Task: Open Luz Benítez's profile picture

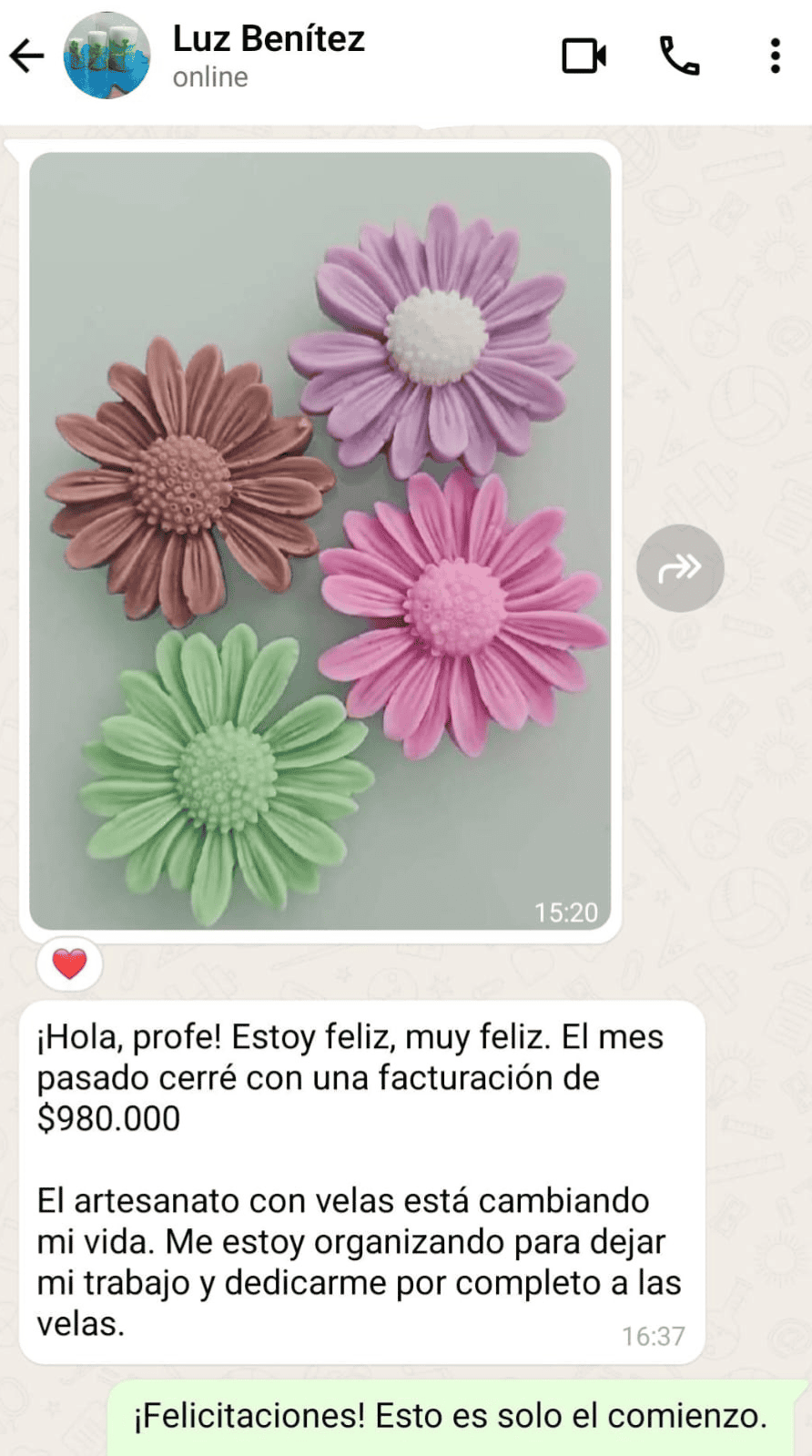Action: [107, 56]
